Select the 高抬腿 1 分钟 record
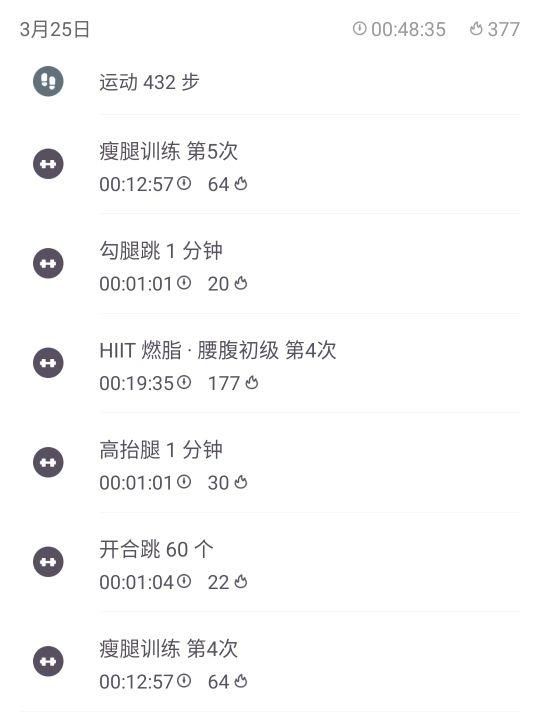Viewport: 540px width, 721px height. [270, 463]
